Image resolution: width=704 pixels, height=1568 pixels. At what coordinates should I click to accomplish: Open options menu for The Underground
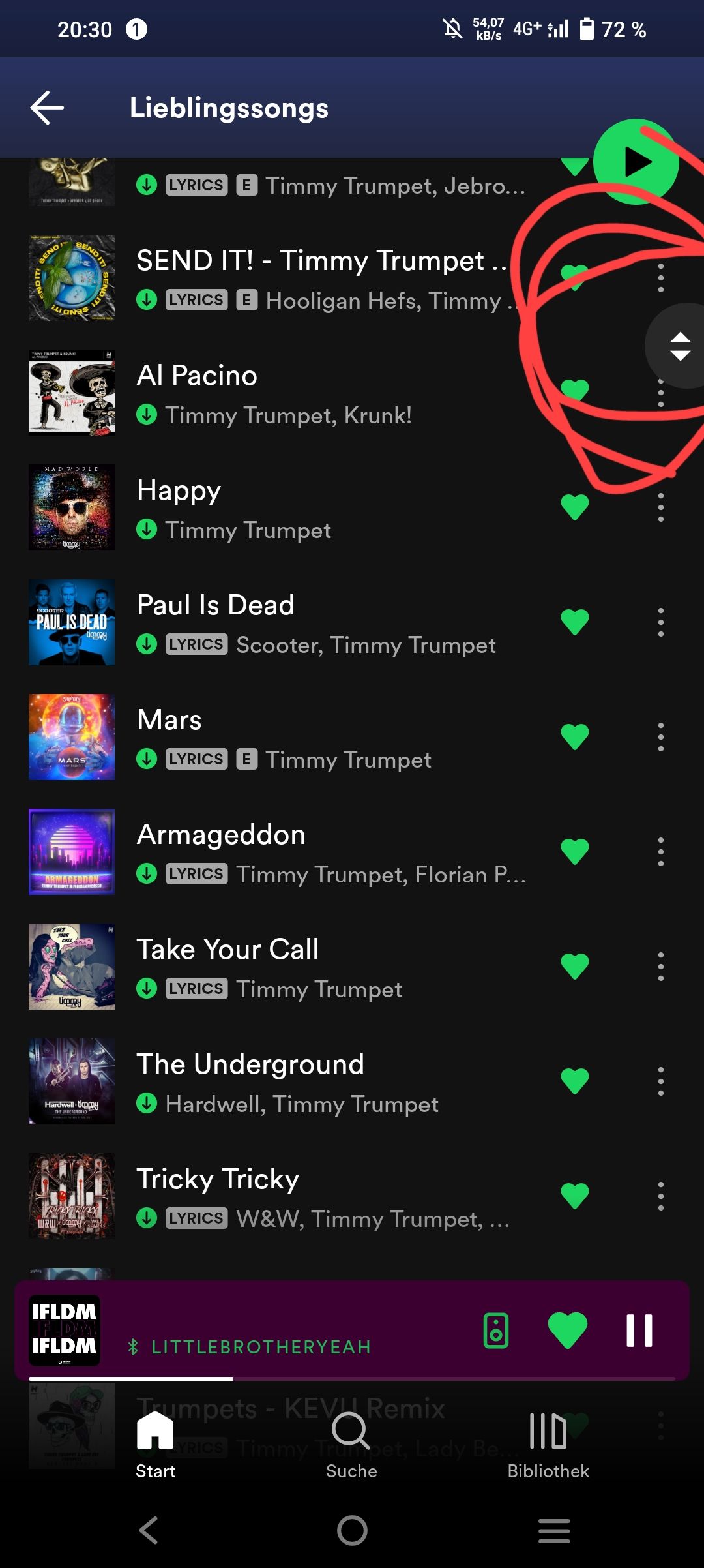tap(660, 1081)
